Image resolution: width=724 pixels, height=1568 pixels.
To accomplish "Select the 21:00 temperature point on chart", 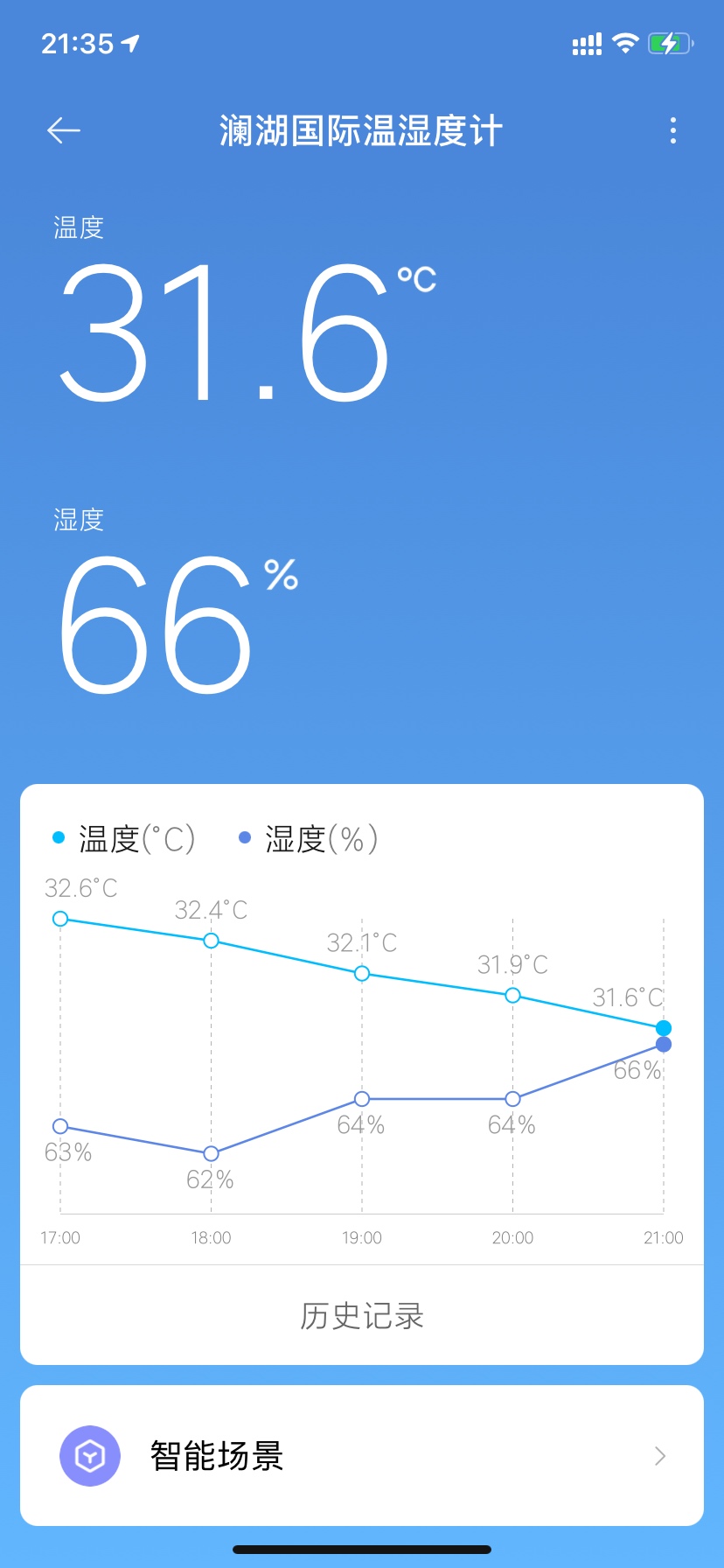I will coord(664,1028).
